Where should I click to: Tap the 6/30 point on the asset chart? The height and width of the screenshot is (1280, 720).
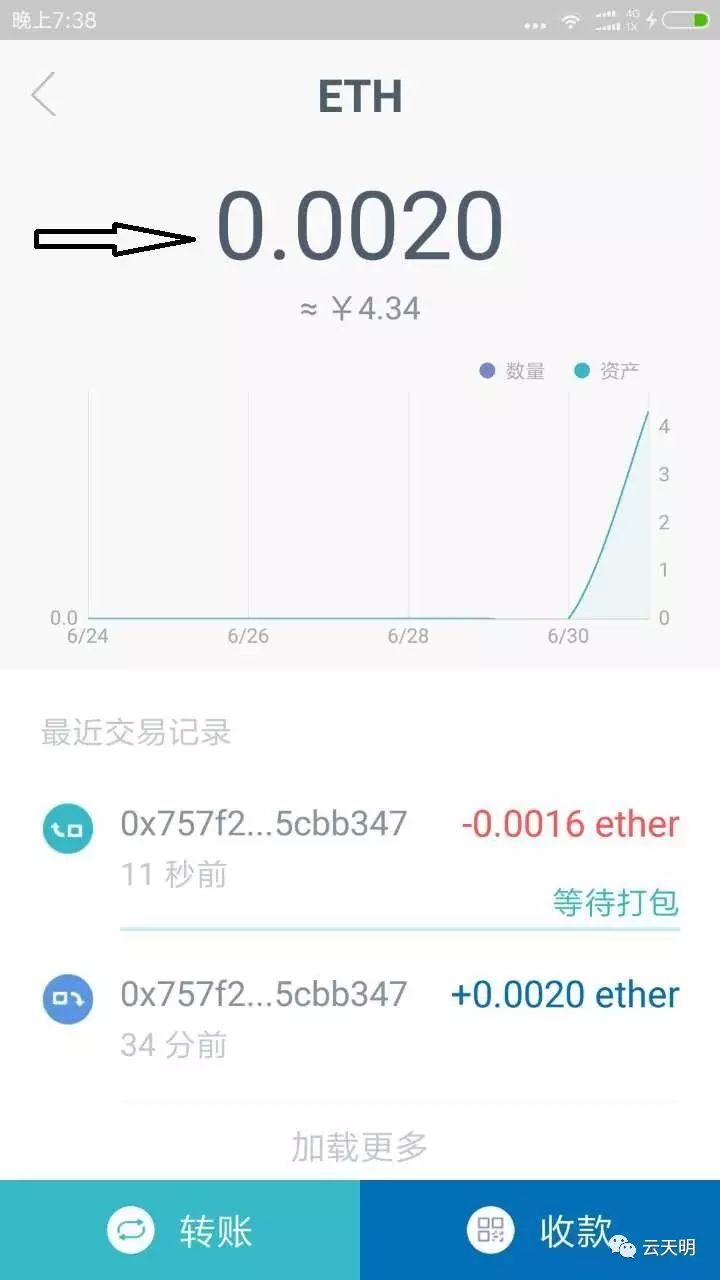pyautogui.click(x=570, y=616)
